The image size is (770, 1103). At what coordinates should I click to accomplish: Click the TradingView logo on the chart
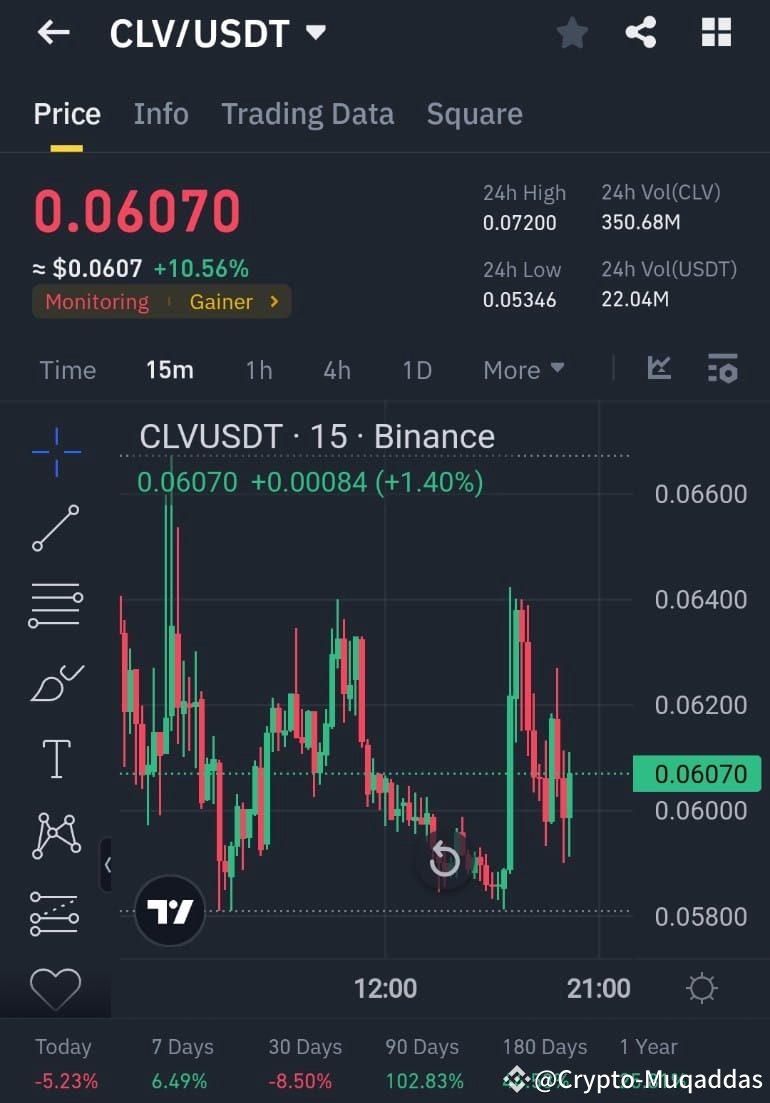click(169, 910)
